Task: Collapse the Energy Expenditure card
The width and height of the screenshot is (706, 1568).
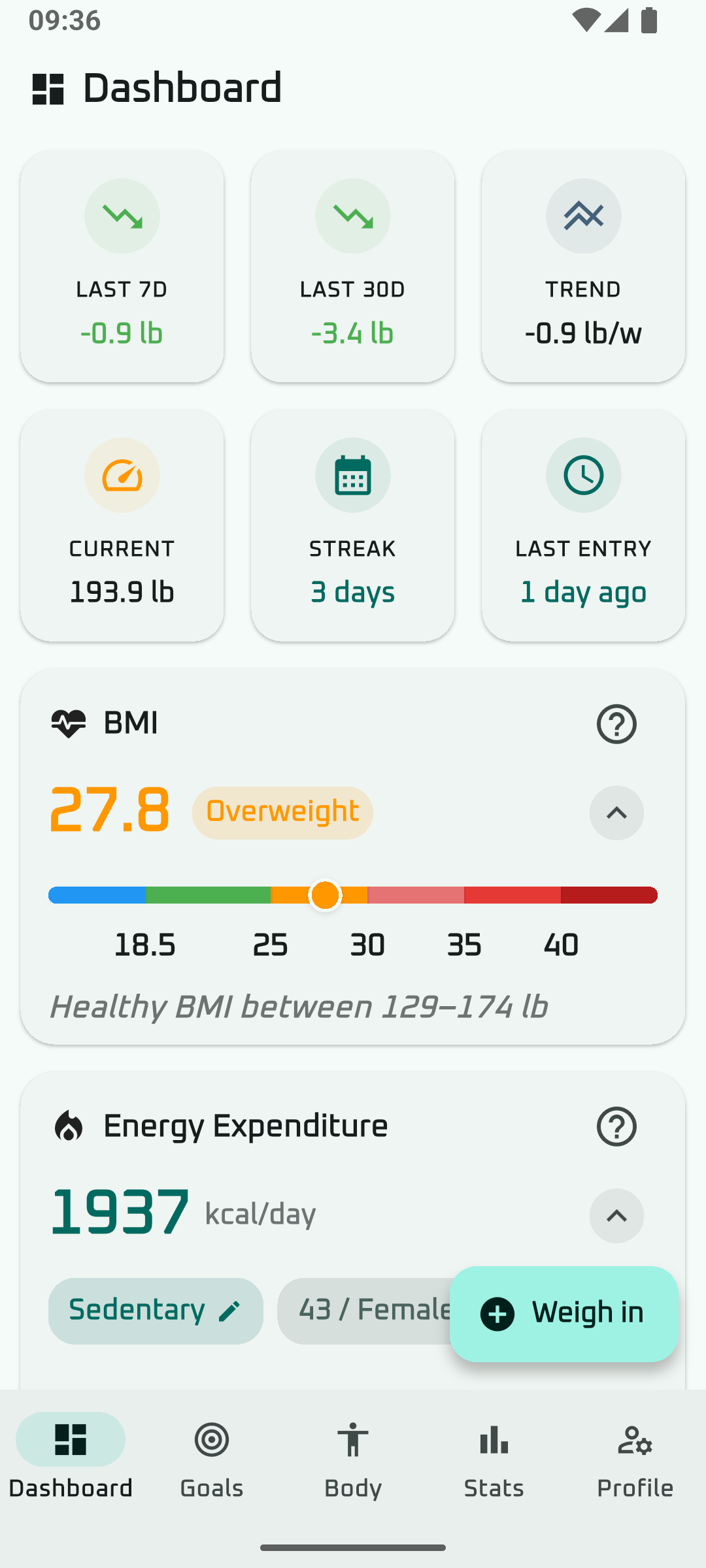Action: pos(616,1216)
